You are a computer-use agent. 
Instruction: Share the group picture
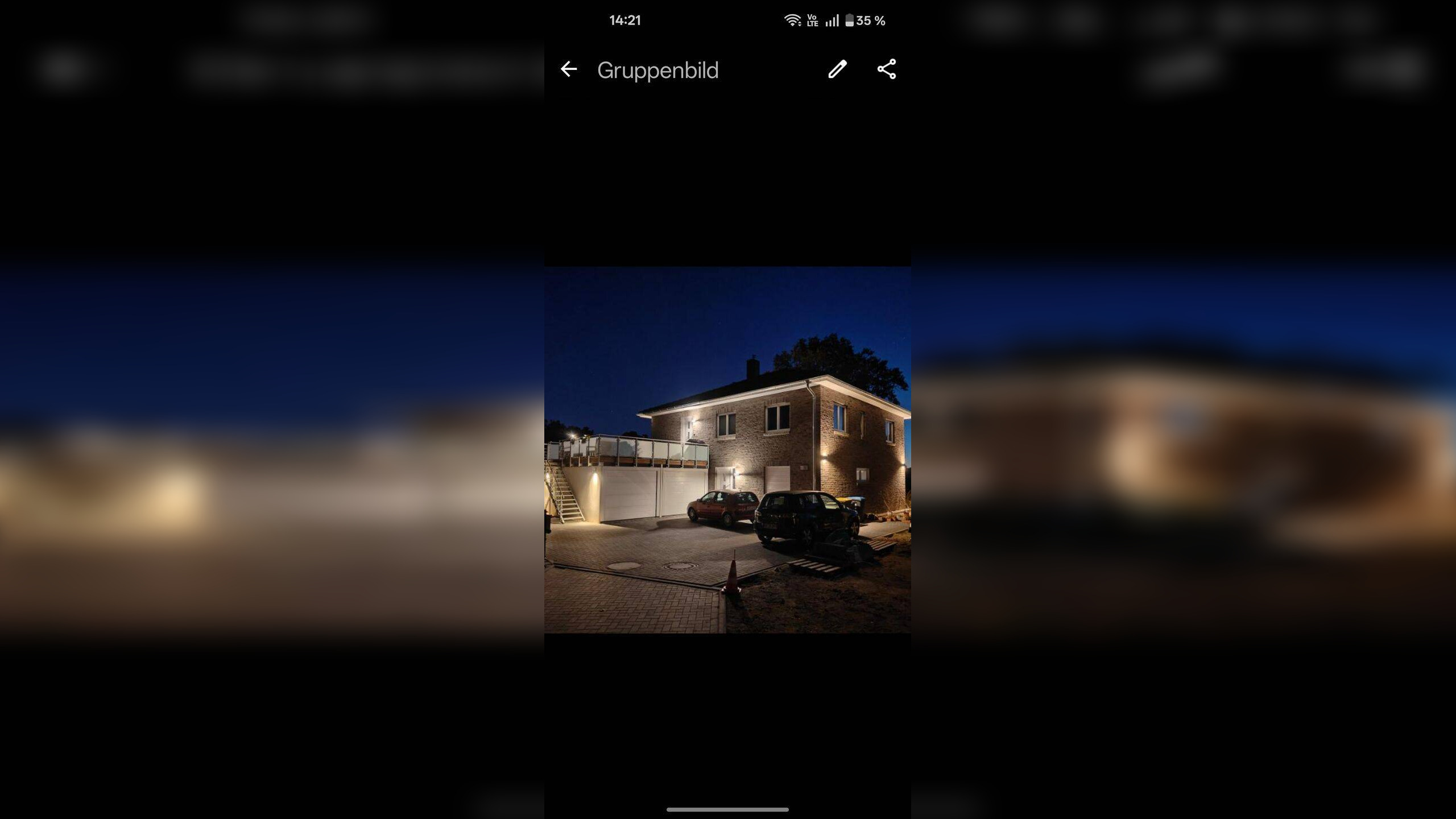[886, 69]
